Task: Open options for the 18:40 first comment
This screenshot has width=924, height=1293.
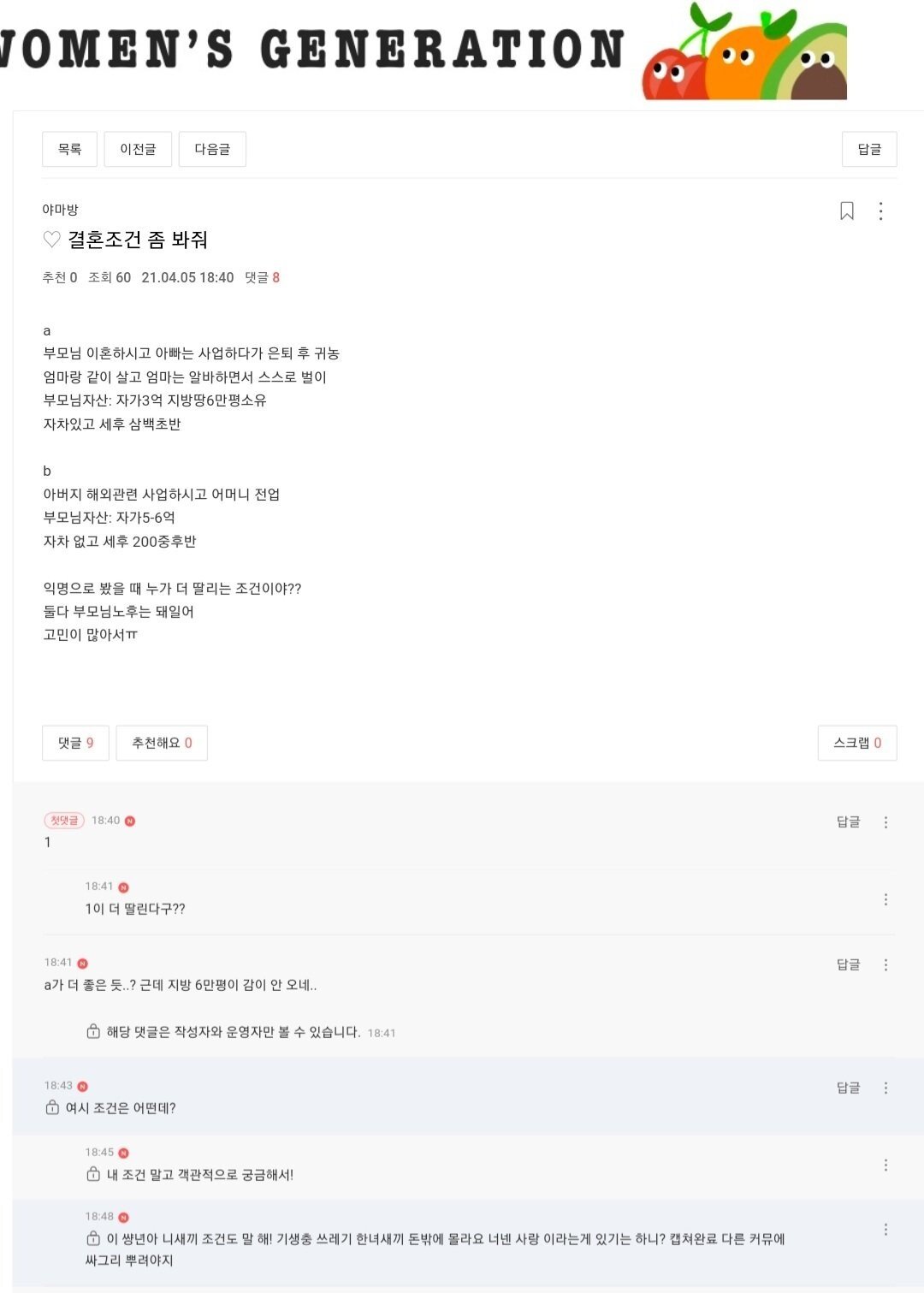Action: [885, 822]
